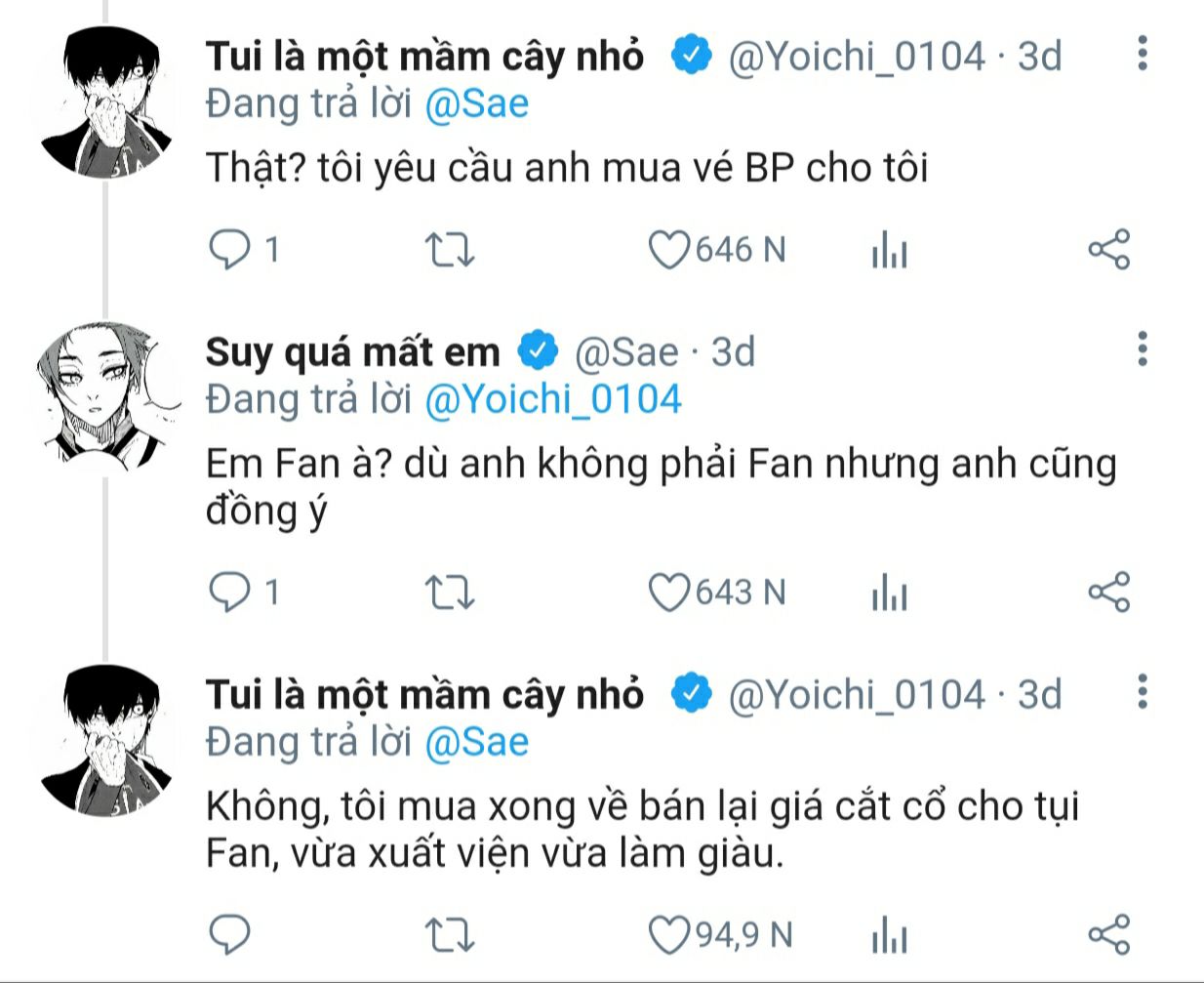Reply to the "mua vé BP cho tôi" tweet
Screen dimensions: 1204x983
coord(230,250)
